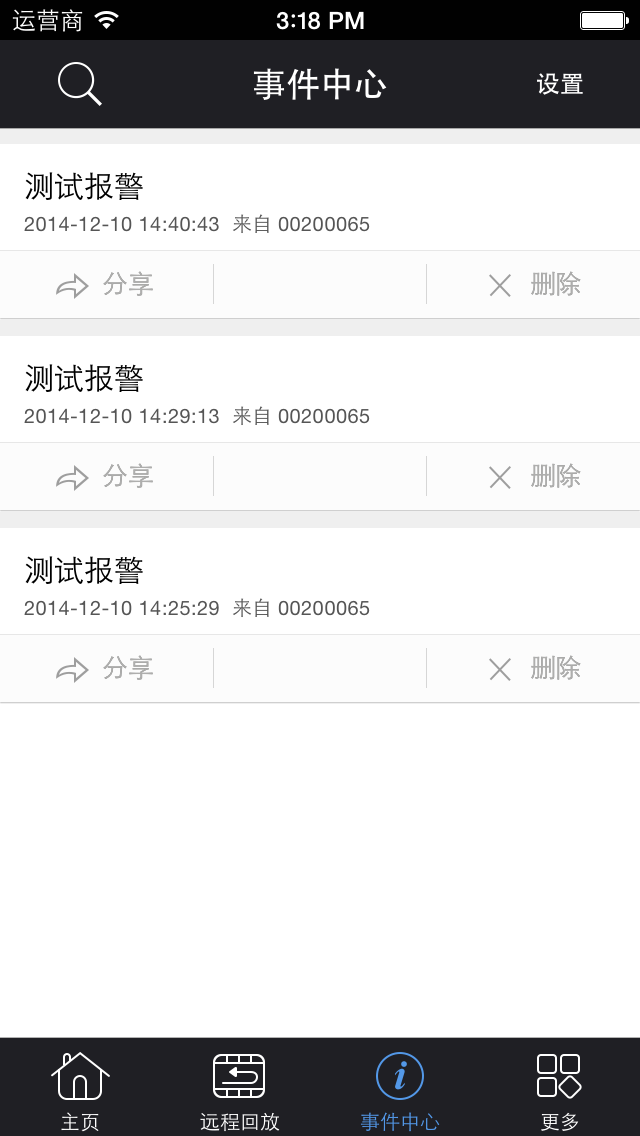Viewport: 640px width, 1136px height.
Task: Share the 14:25:29 测试报警 event
Action: click(x=106, y=669)
